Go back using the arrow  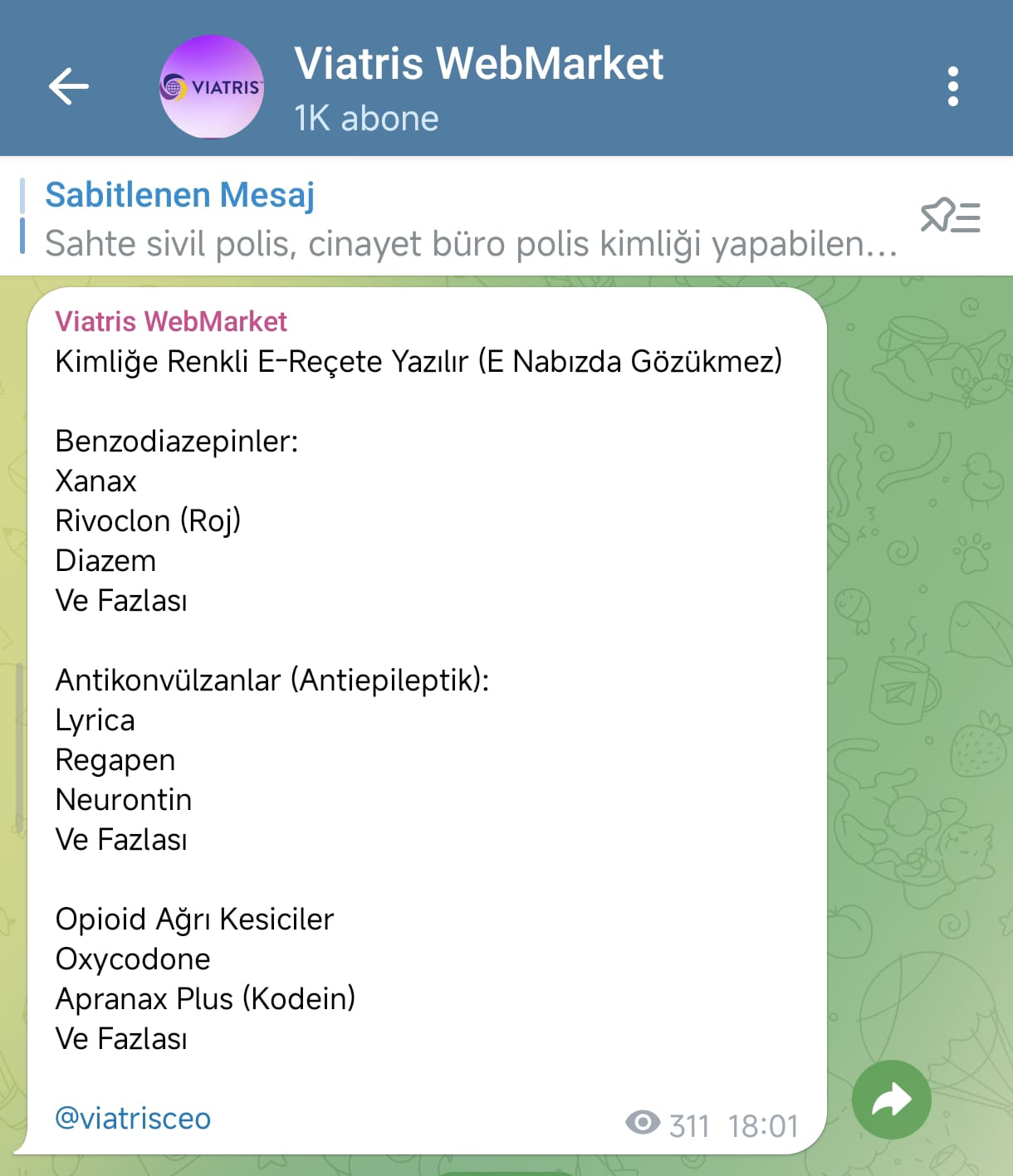pyautogui.click(x=68, y=86)
